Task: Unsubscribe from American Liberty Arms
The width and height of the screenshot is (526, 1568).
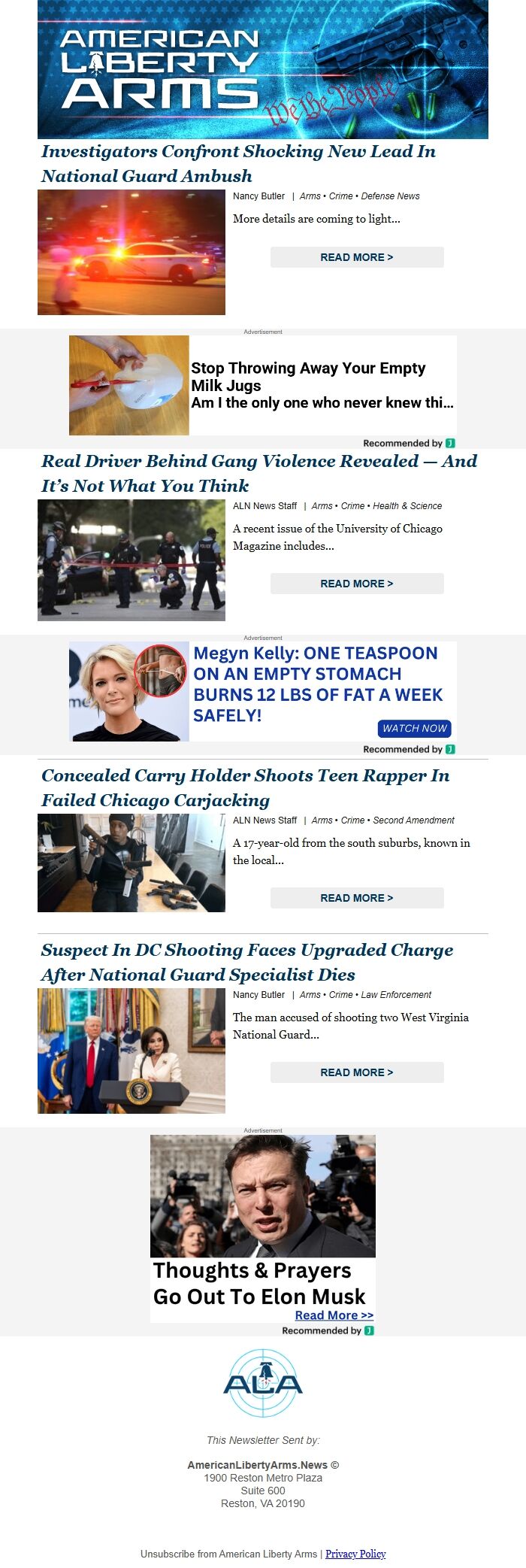Action: click(x=228, y=1554)
